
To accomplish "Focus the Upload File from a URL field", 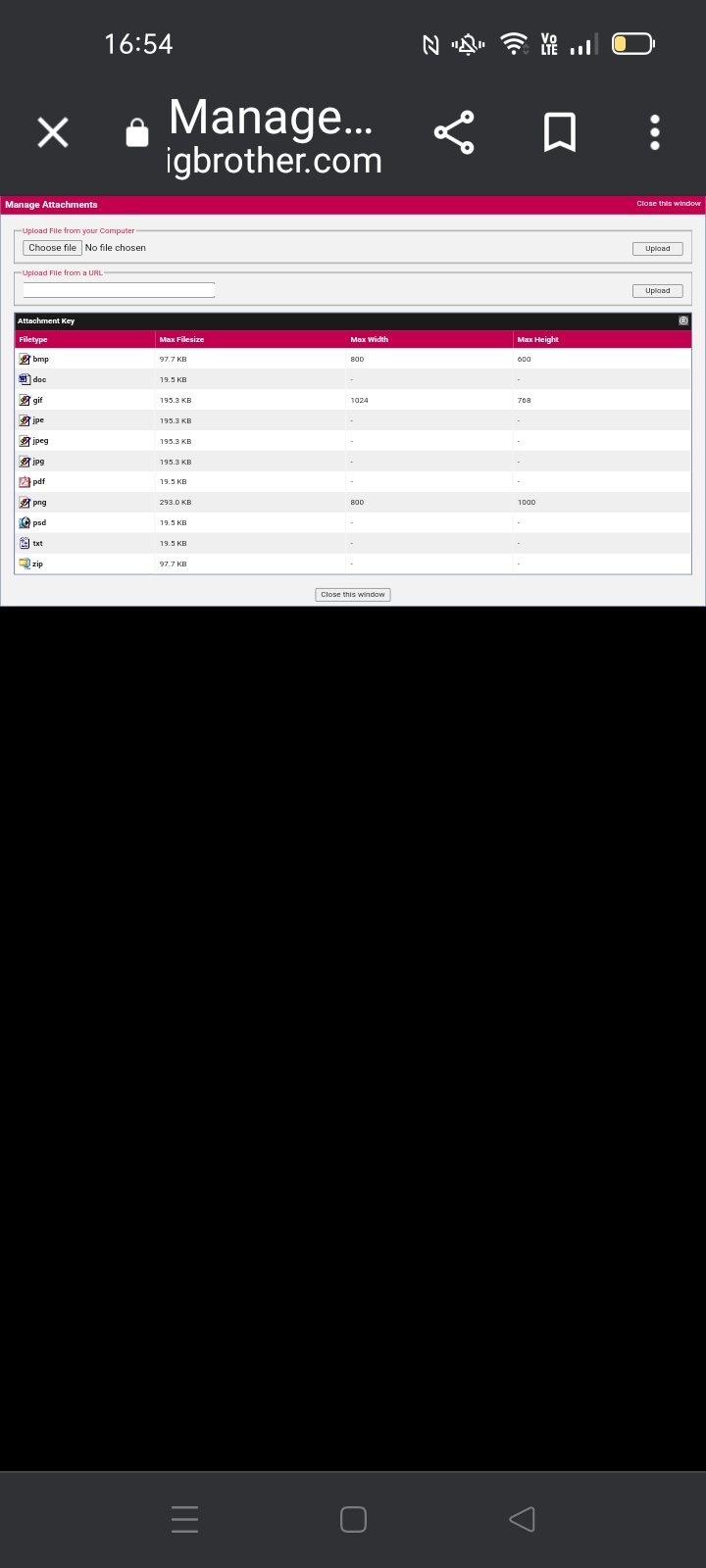I will point(119,290).
